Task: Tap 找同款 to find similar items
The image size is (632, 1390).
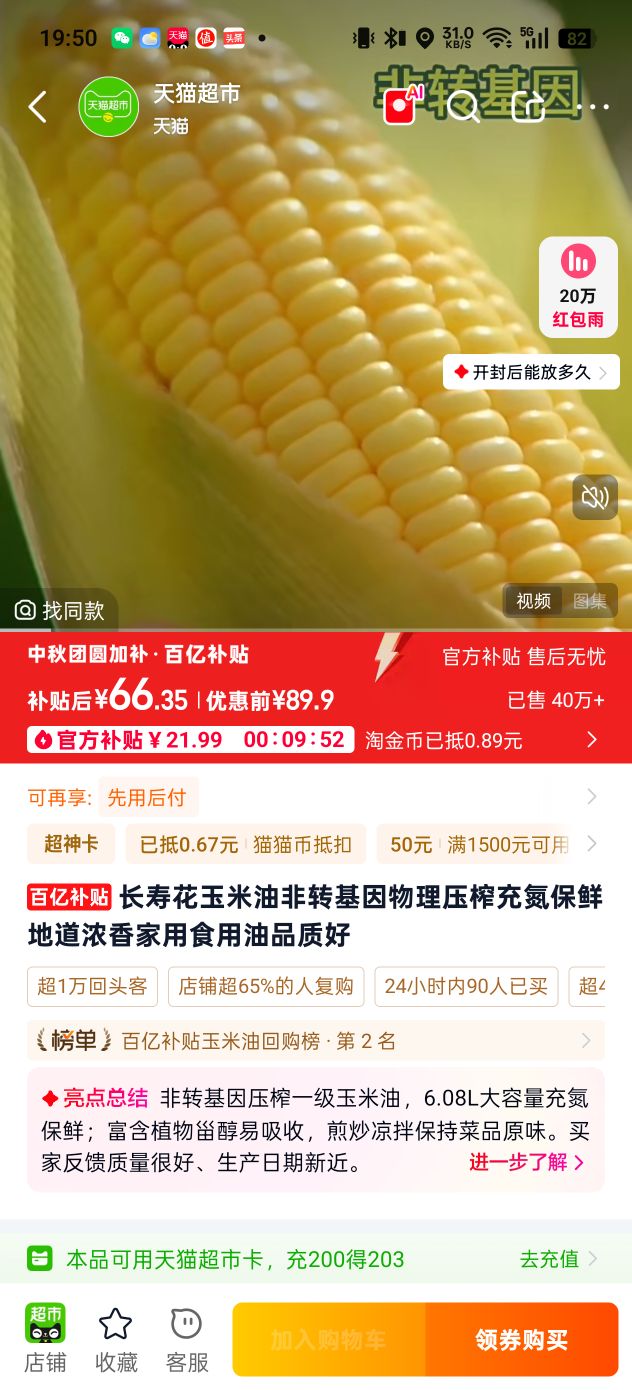Action: (60, 610)
